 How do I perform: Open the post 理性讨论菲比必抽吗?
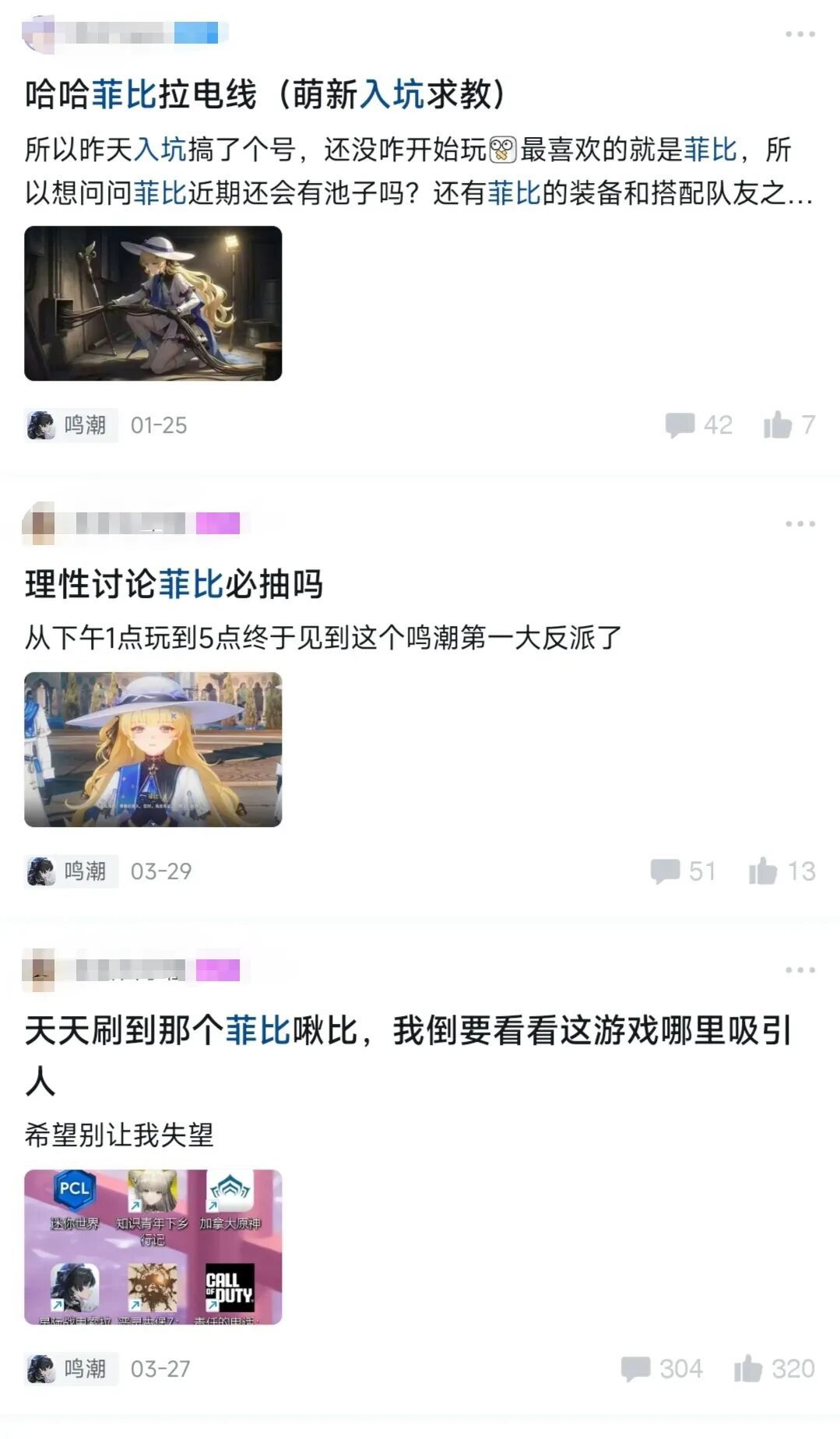point(174,584)
